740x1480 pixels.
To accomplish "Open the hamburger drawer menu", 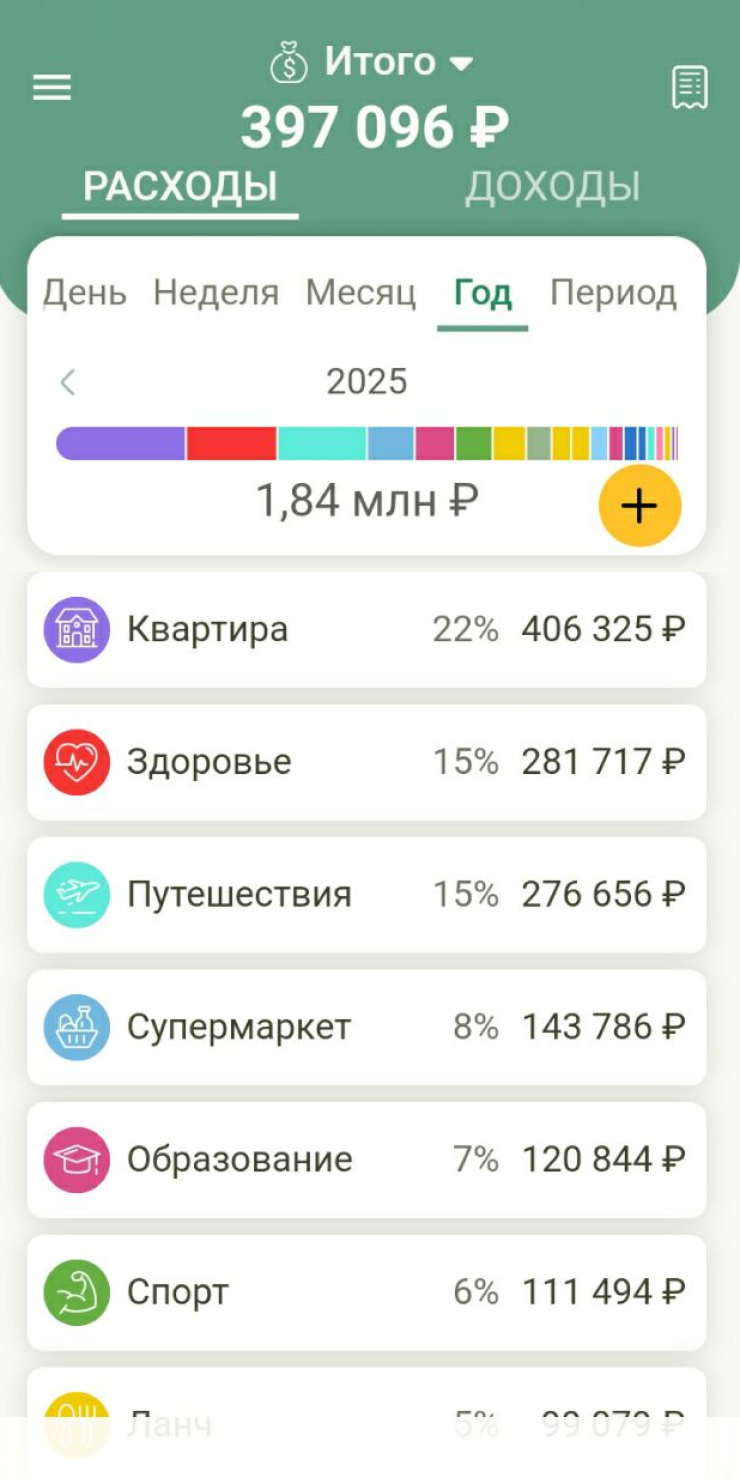I will (x=52, y=88).
